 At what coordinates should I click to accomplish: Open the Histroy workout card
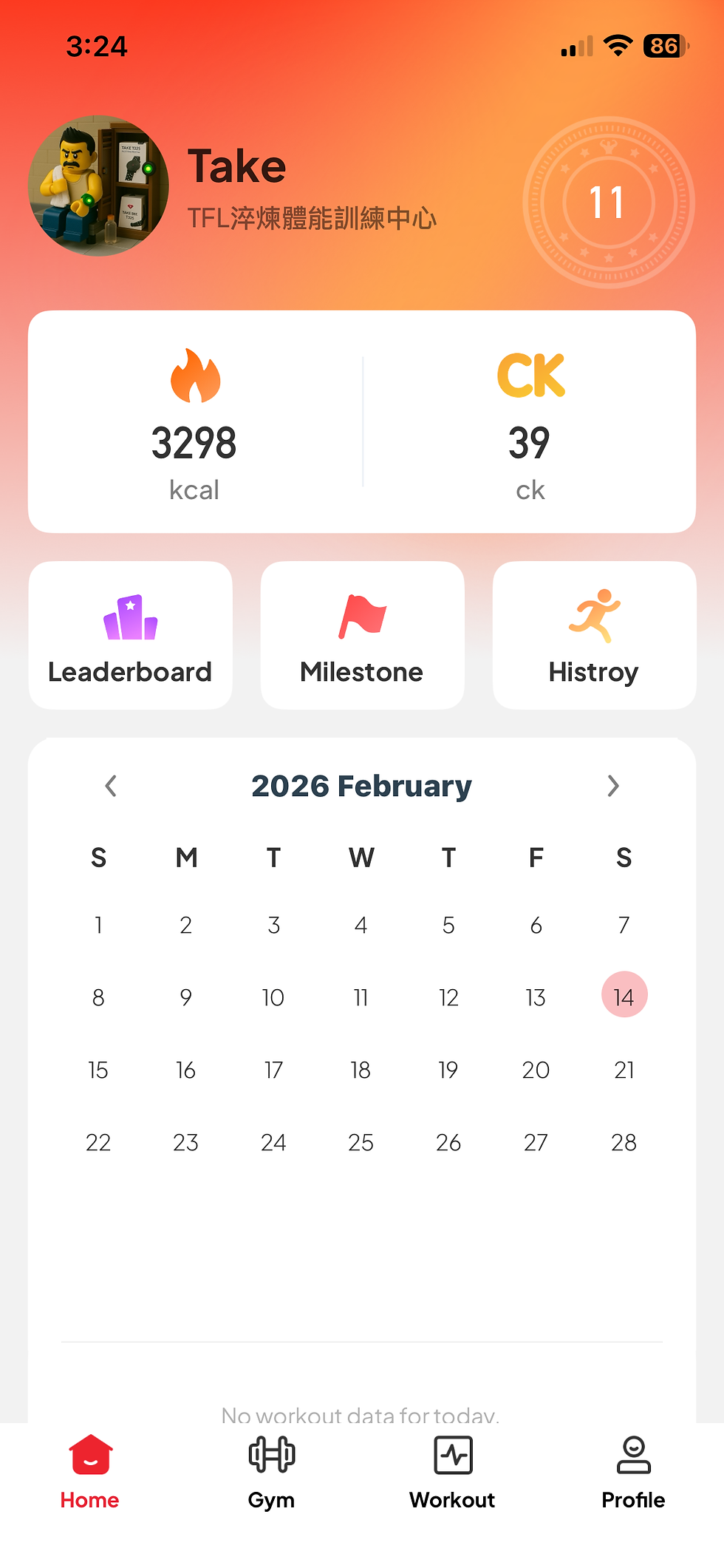pyautogui.click(x=594, y=636)
